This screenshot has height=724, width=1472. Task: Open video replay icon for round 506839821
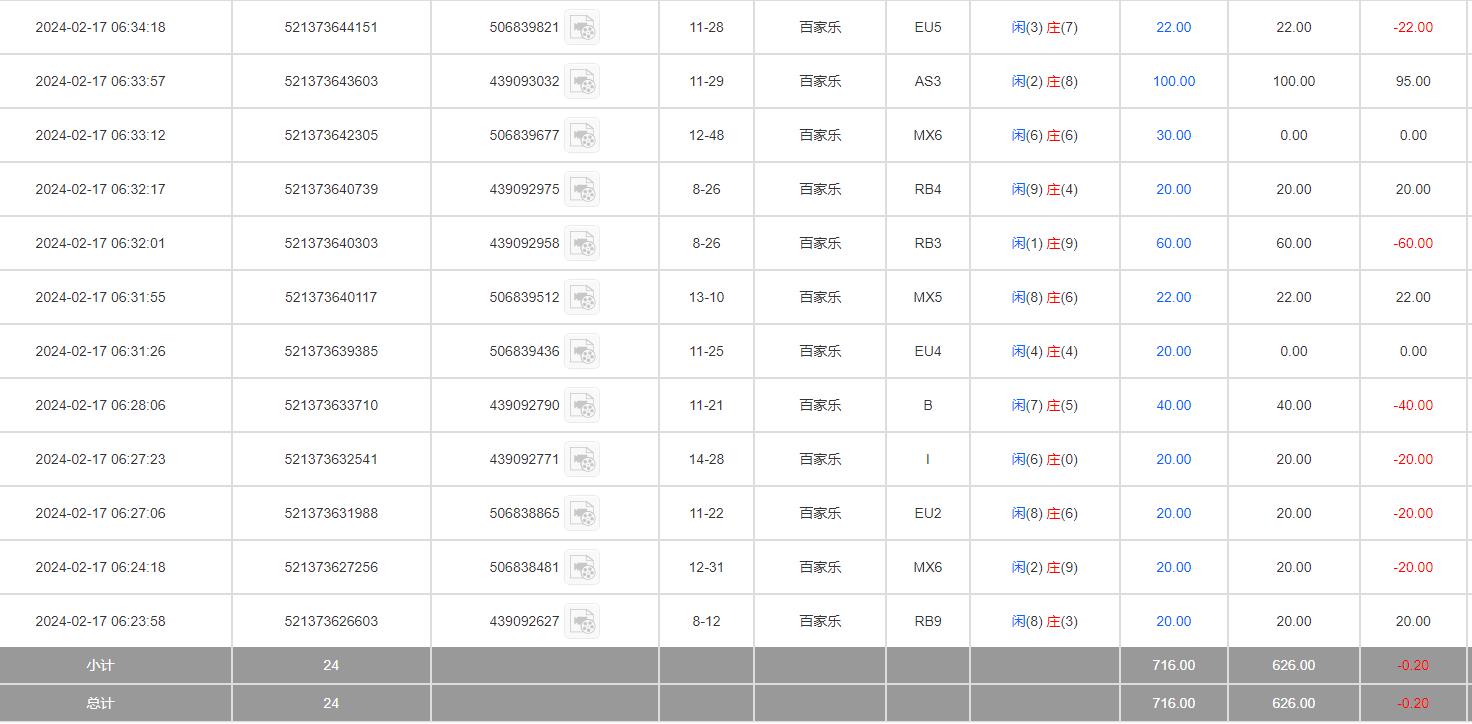click(x=582, y=28)
